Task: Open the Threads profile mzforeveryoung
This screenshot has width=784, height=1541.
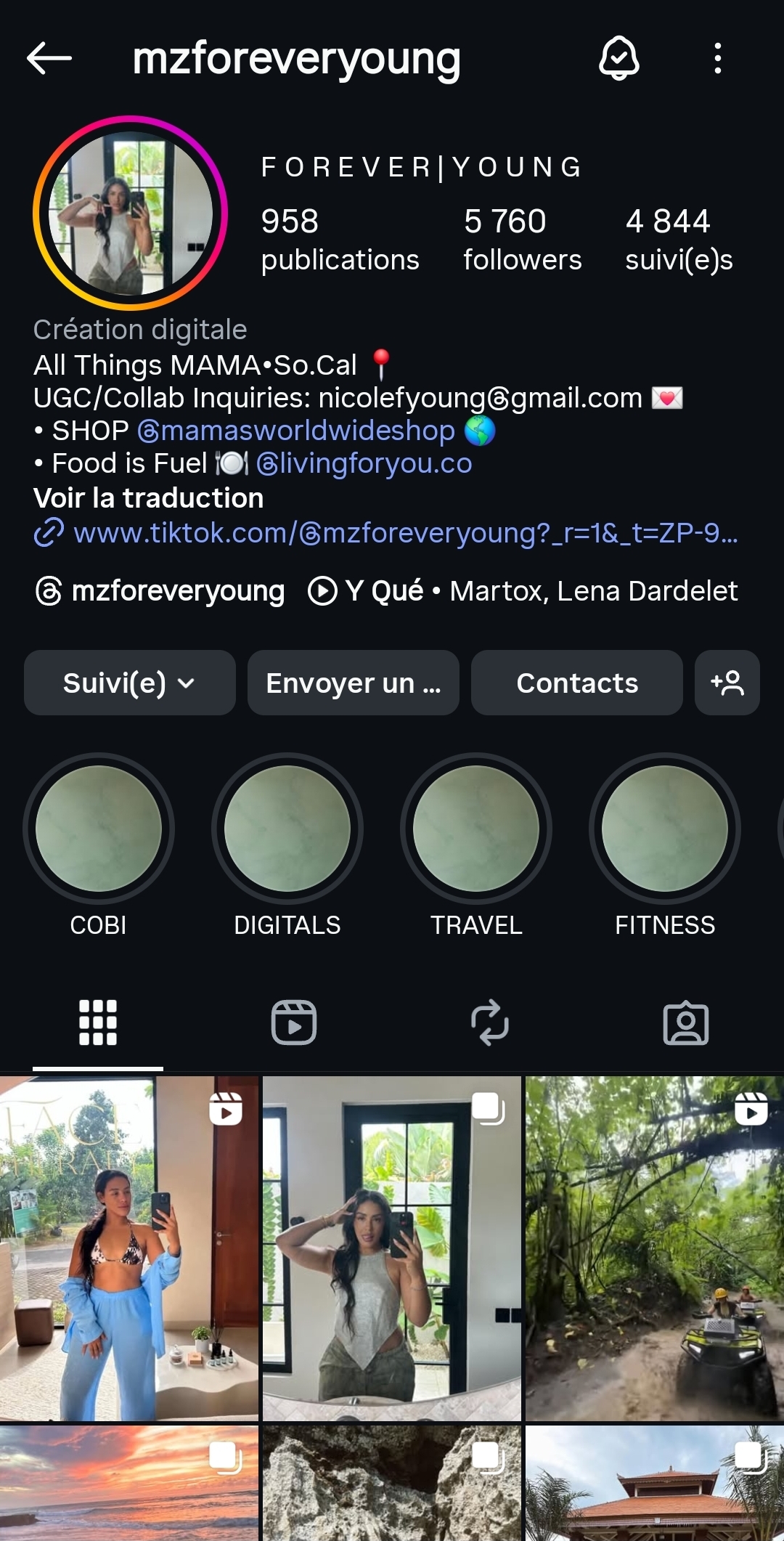Action: point(160,591)
